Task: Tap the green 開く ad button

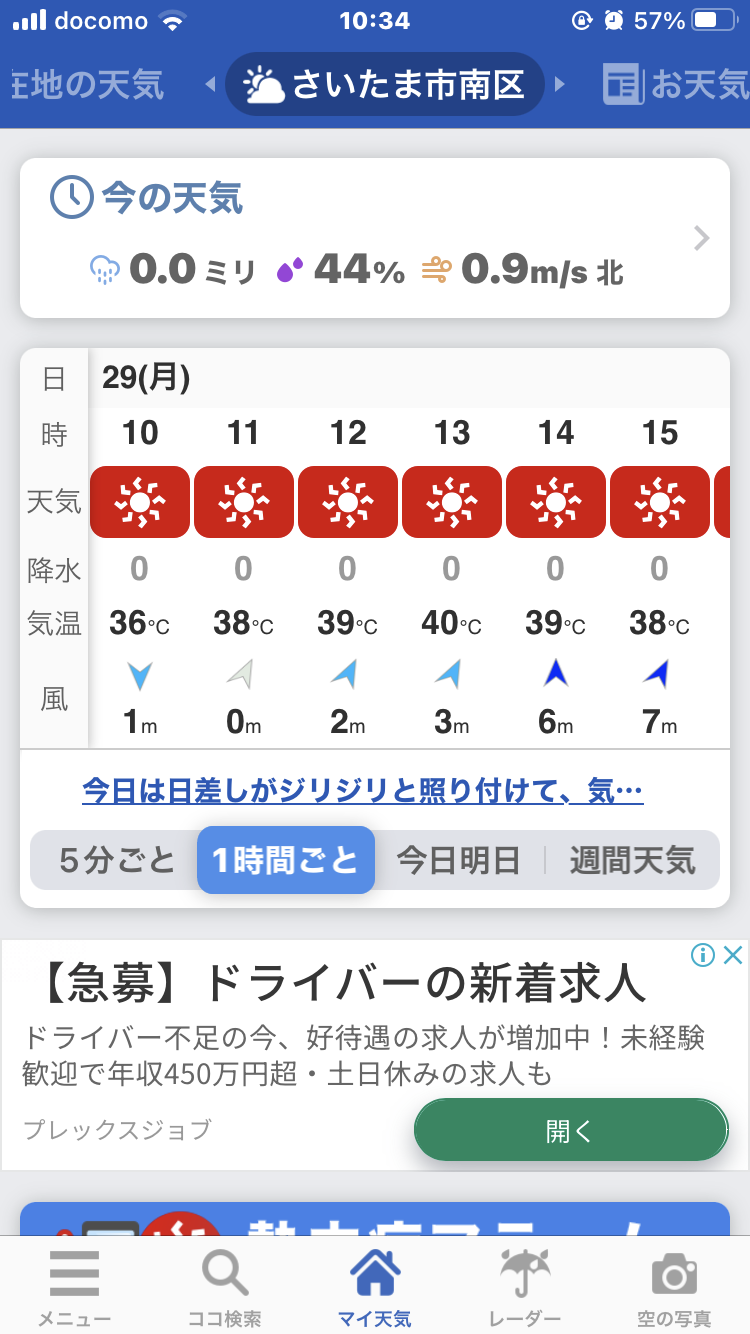Action: [570, 1130]
